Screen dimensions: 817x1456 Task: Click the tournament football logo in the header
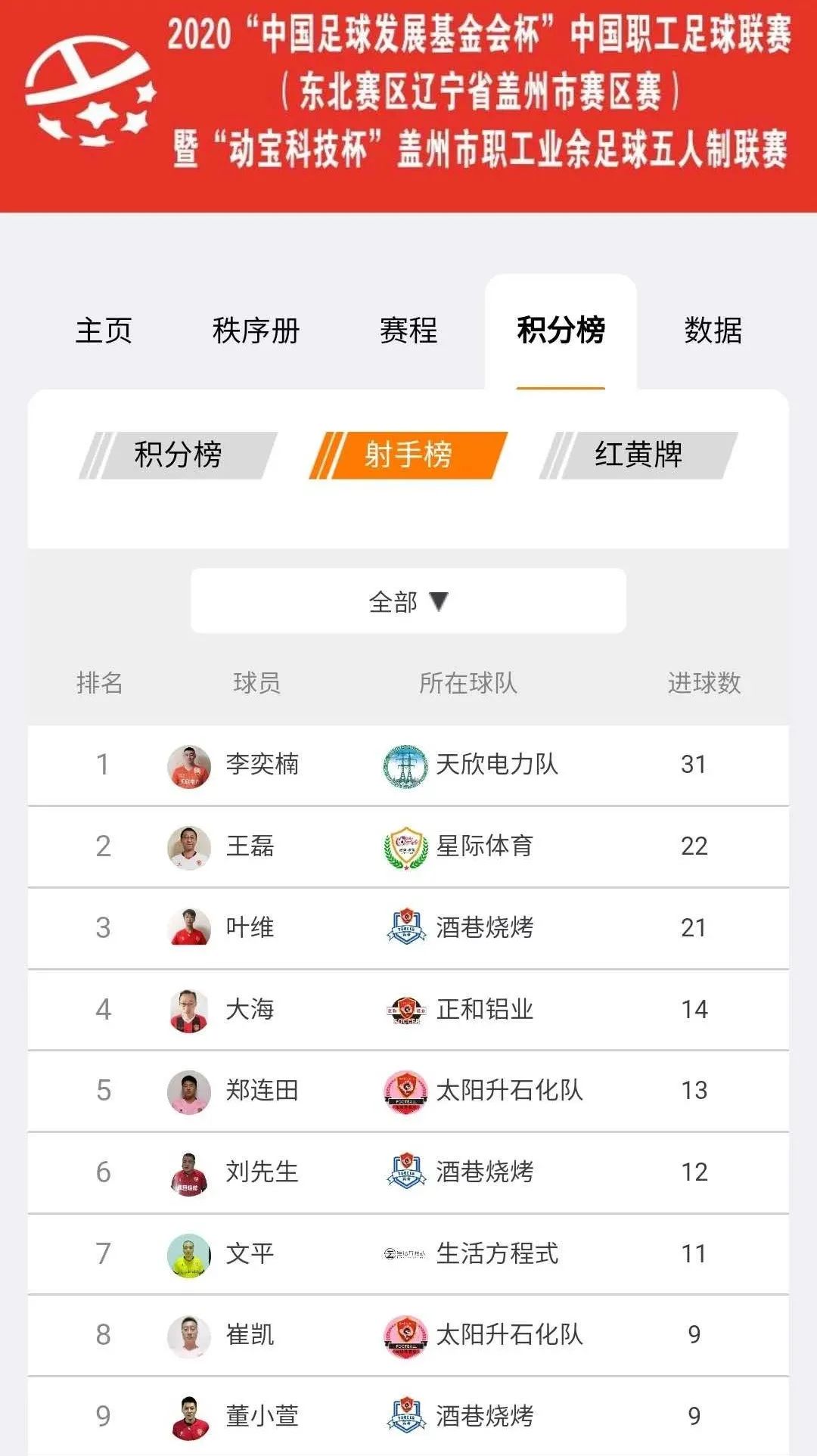(x=91, y=91)
